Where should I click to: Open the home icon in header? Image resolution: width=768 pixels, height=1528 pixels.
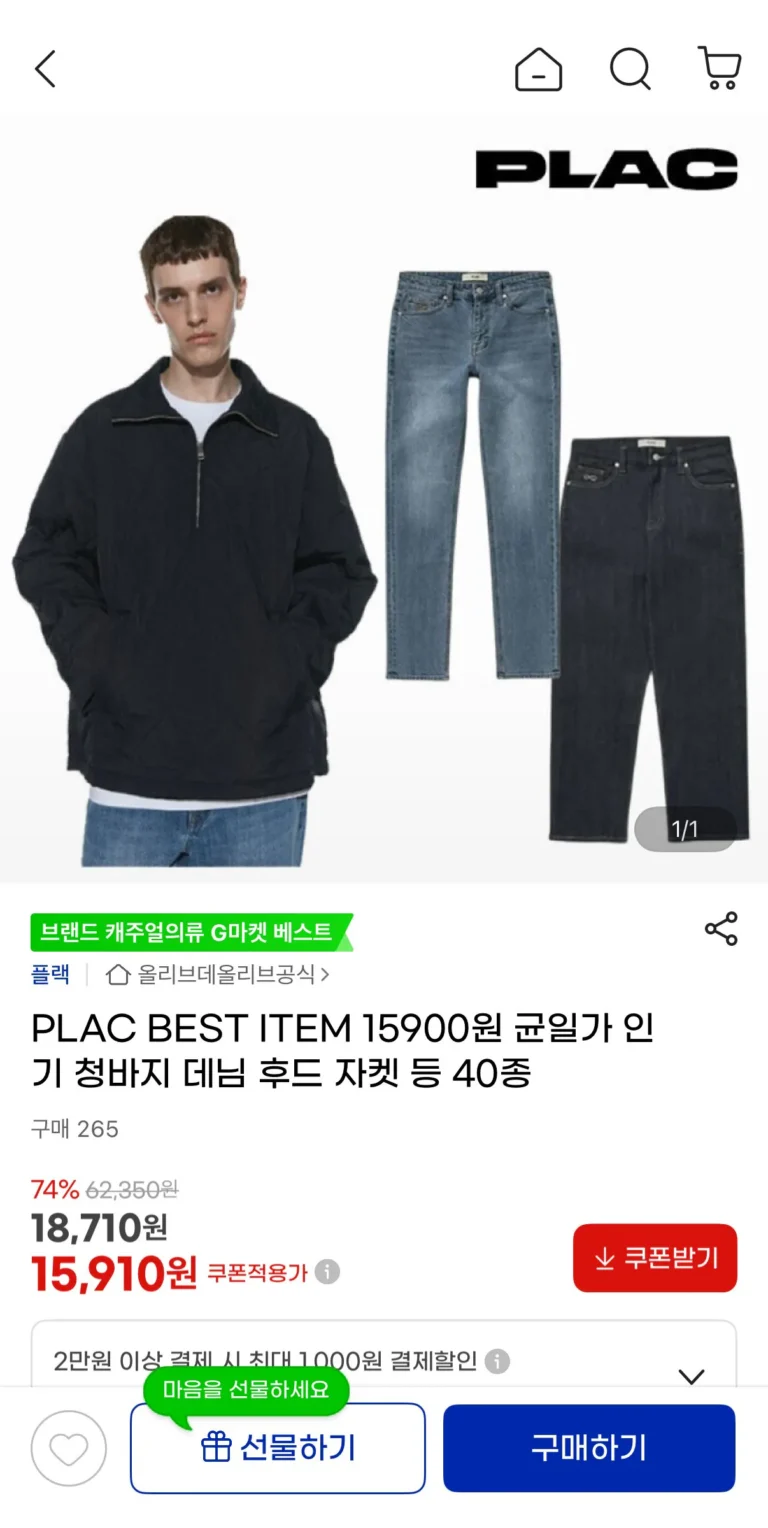[x=538, y=70]
